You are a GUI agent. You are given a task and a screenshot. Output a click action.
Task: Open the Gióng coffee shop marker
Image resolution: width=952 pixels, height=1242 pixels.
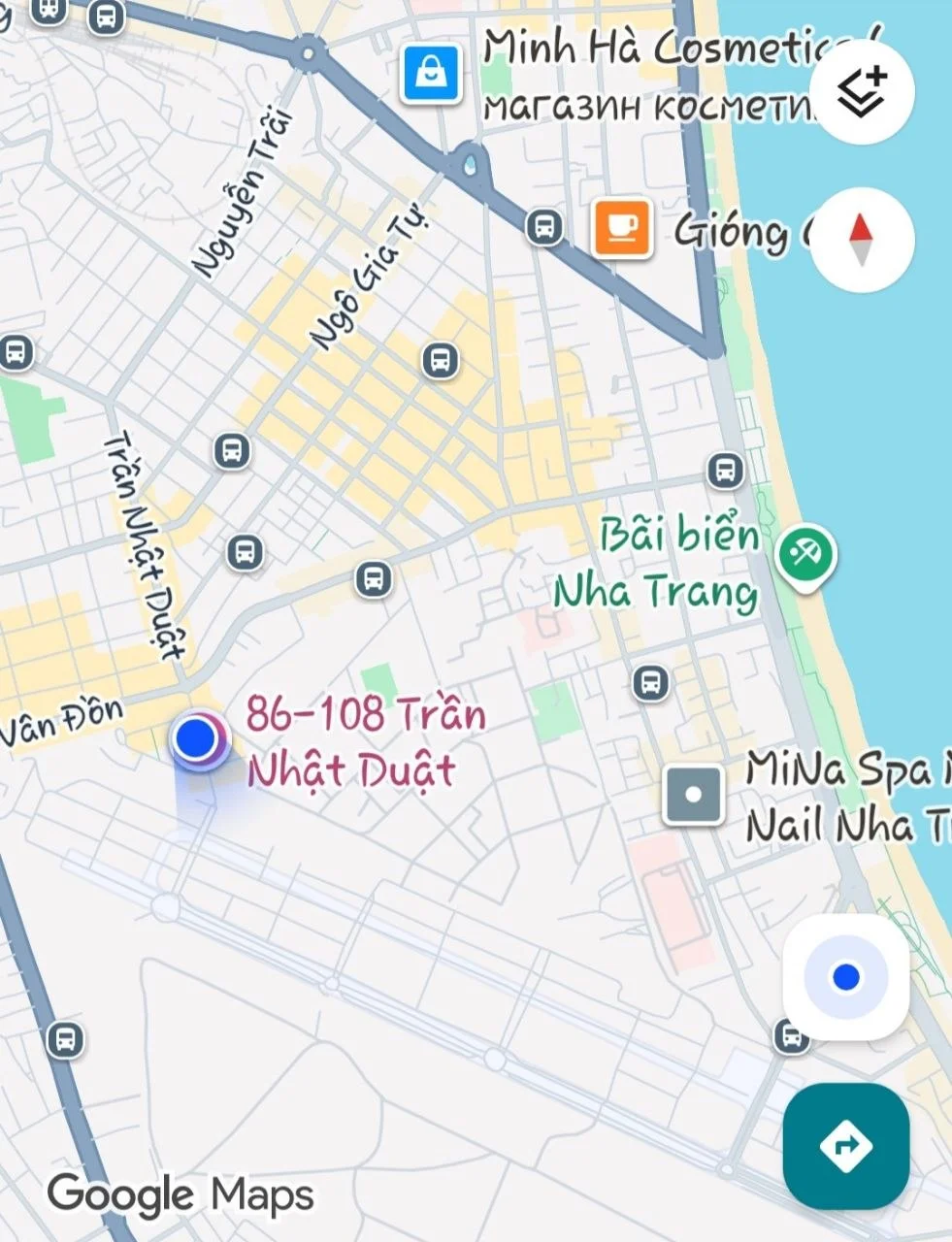621,228
